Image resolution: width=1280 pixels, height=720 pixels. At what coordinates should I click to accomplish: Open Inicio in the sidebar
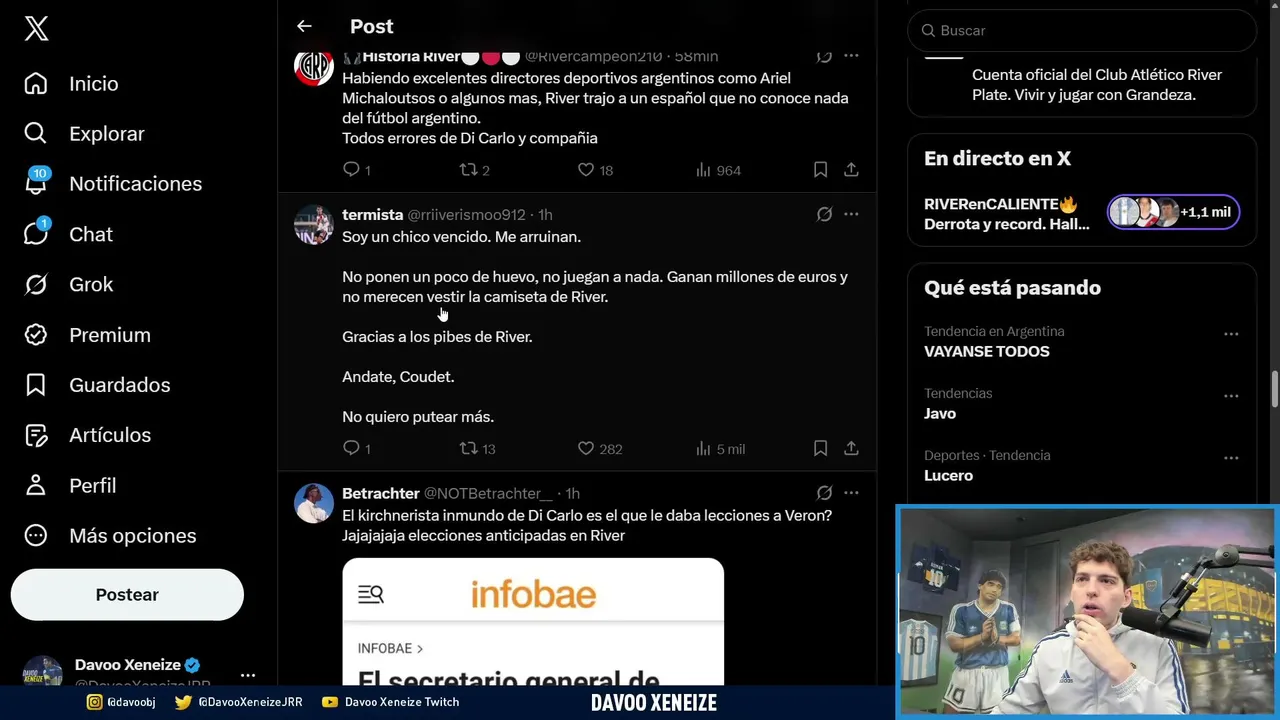click(72, 84)
